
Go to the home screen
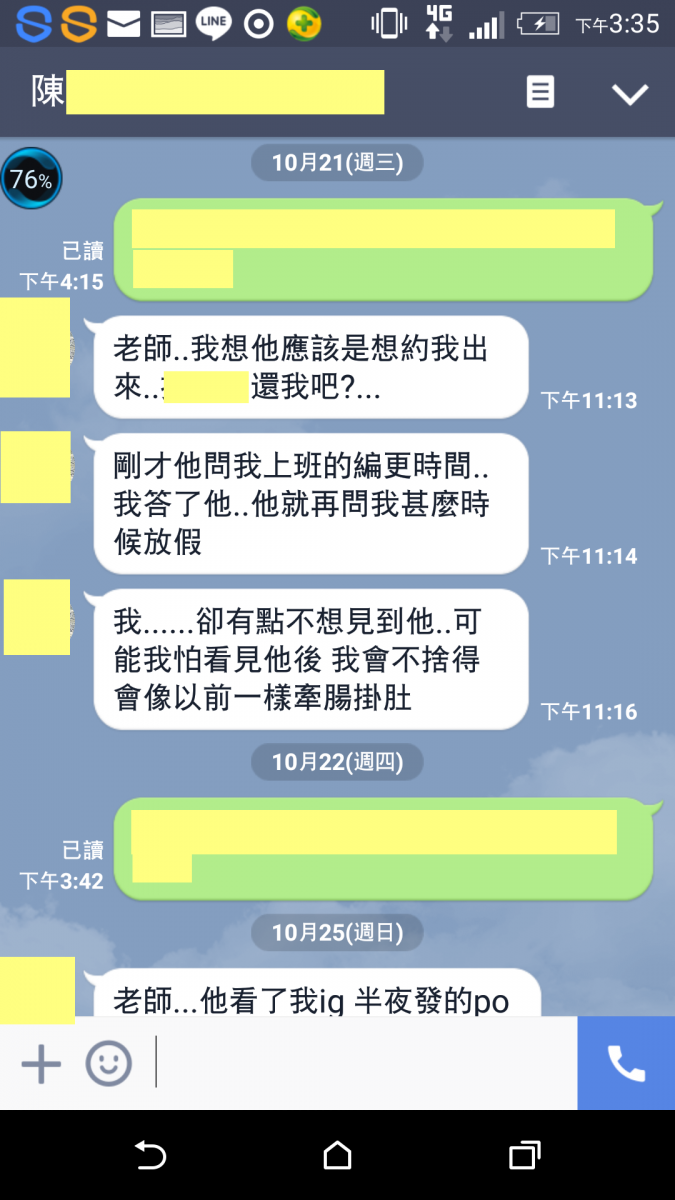pos(338,1156)
